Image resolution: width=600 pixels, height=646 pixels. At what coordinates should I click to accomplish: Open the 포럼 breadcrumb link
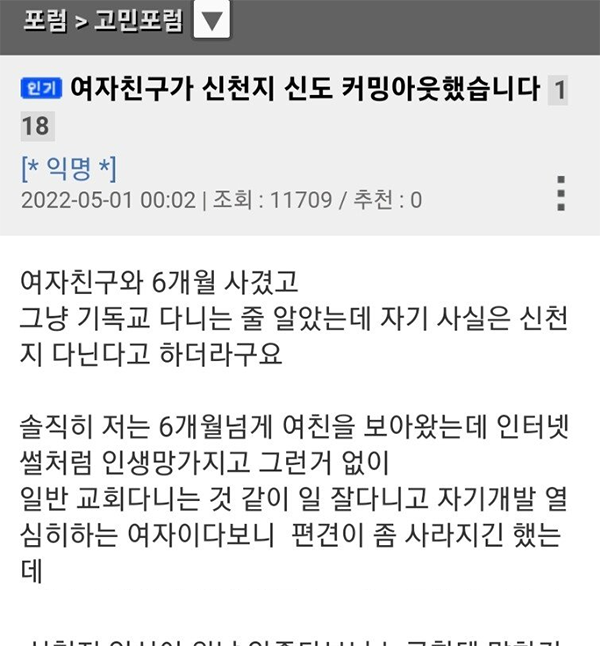[x=41, y=20]
